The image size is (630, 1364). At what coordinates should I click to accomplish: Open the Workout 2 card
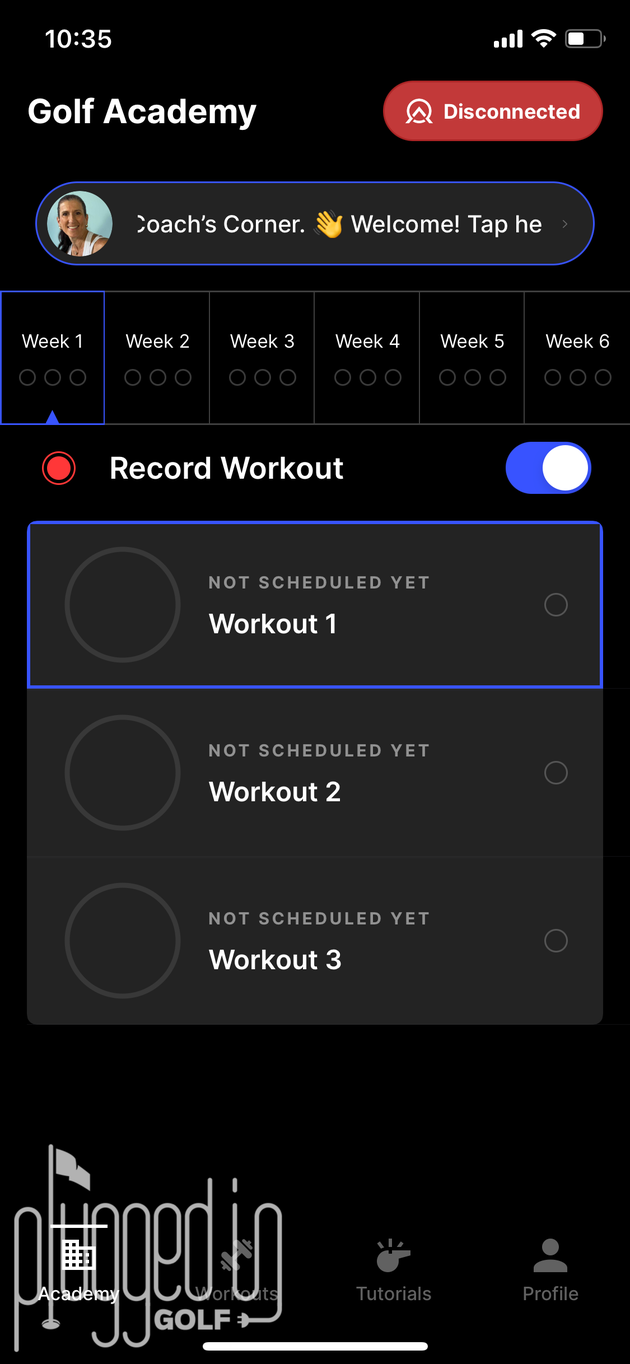coord(315,773)
